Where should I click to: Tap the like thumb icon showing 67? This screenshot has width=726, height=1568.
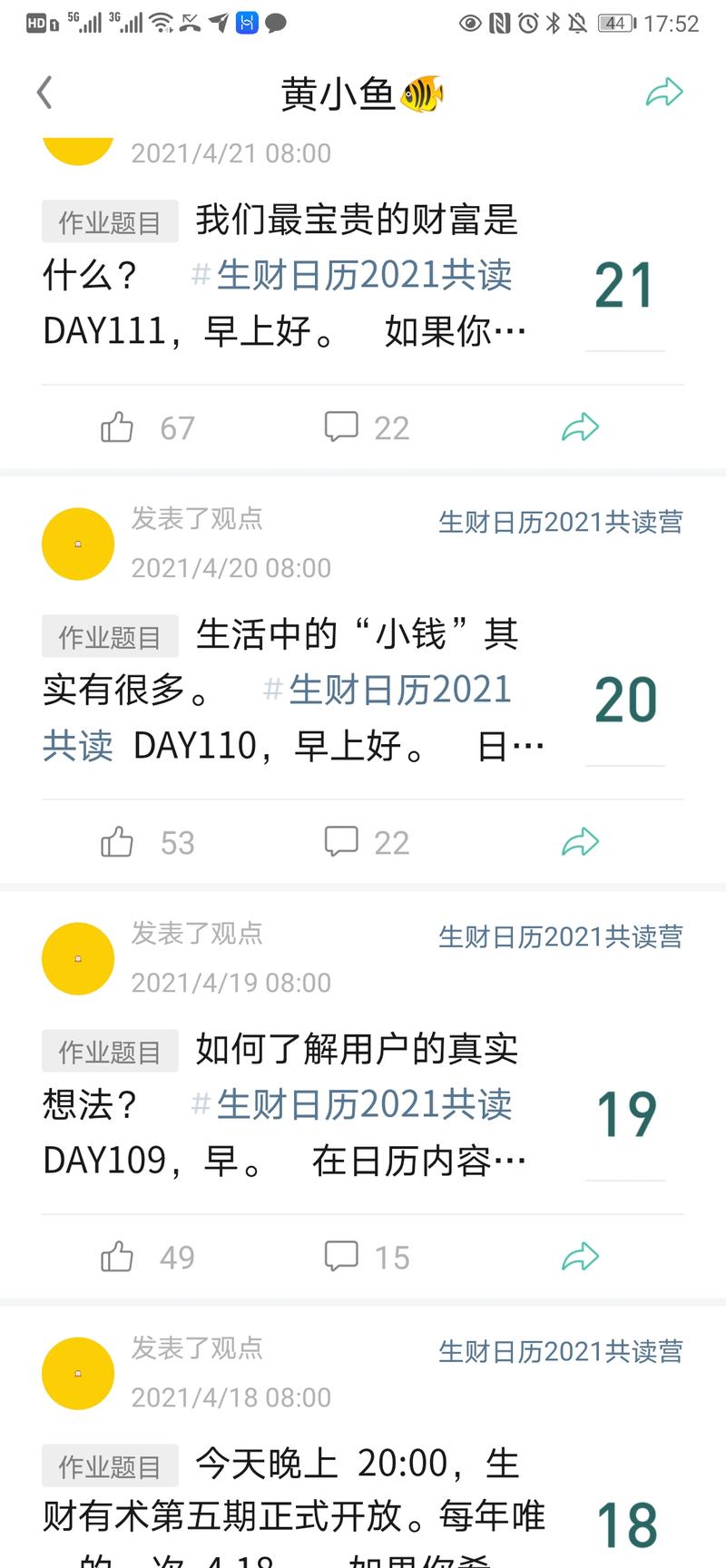[117, 426]
